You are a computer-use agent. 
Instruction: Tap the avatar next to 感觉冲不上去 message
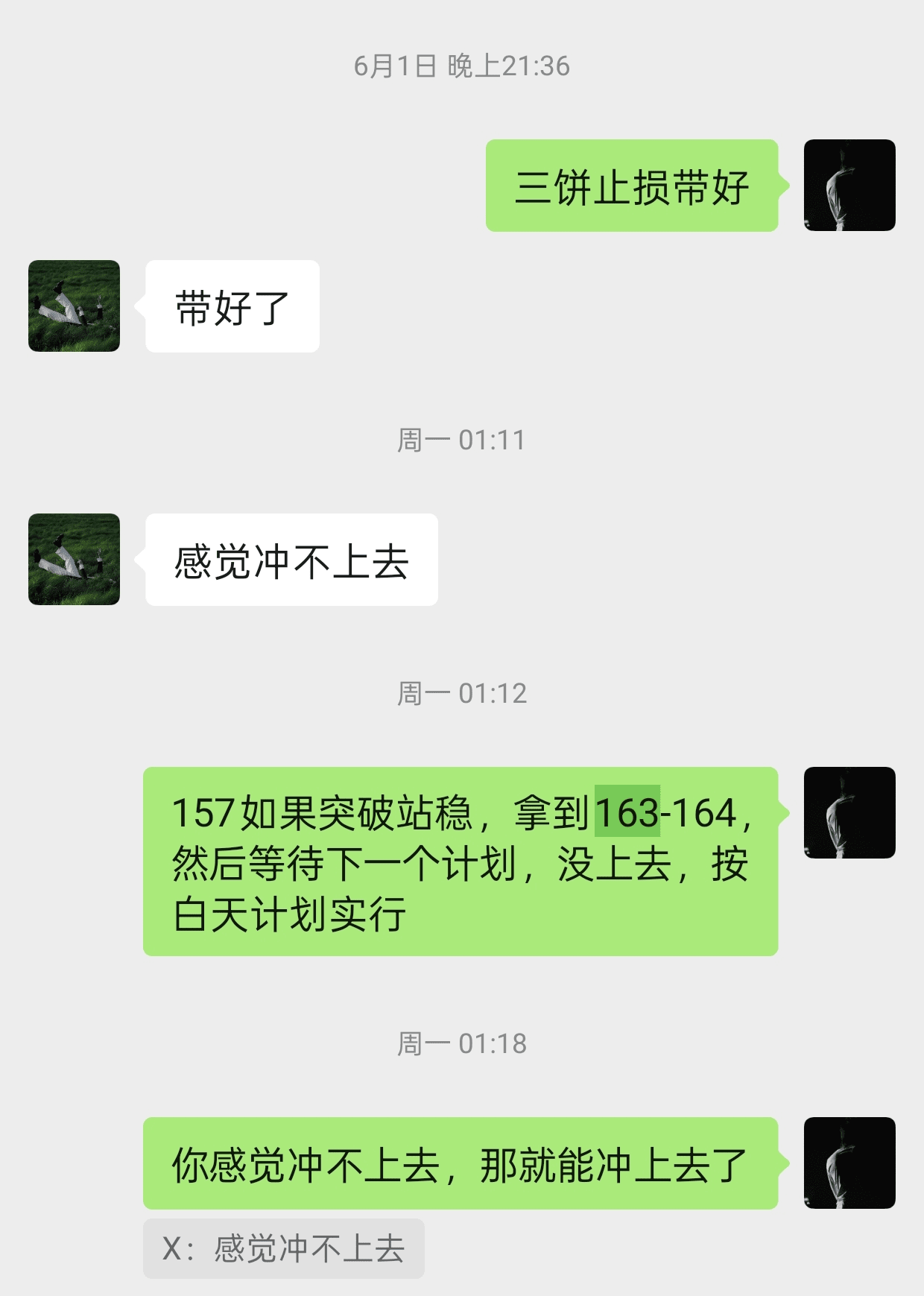[x=74, y=559]
